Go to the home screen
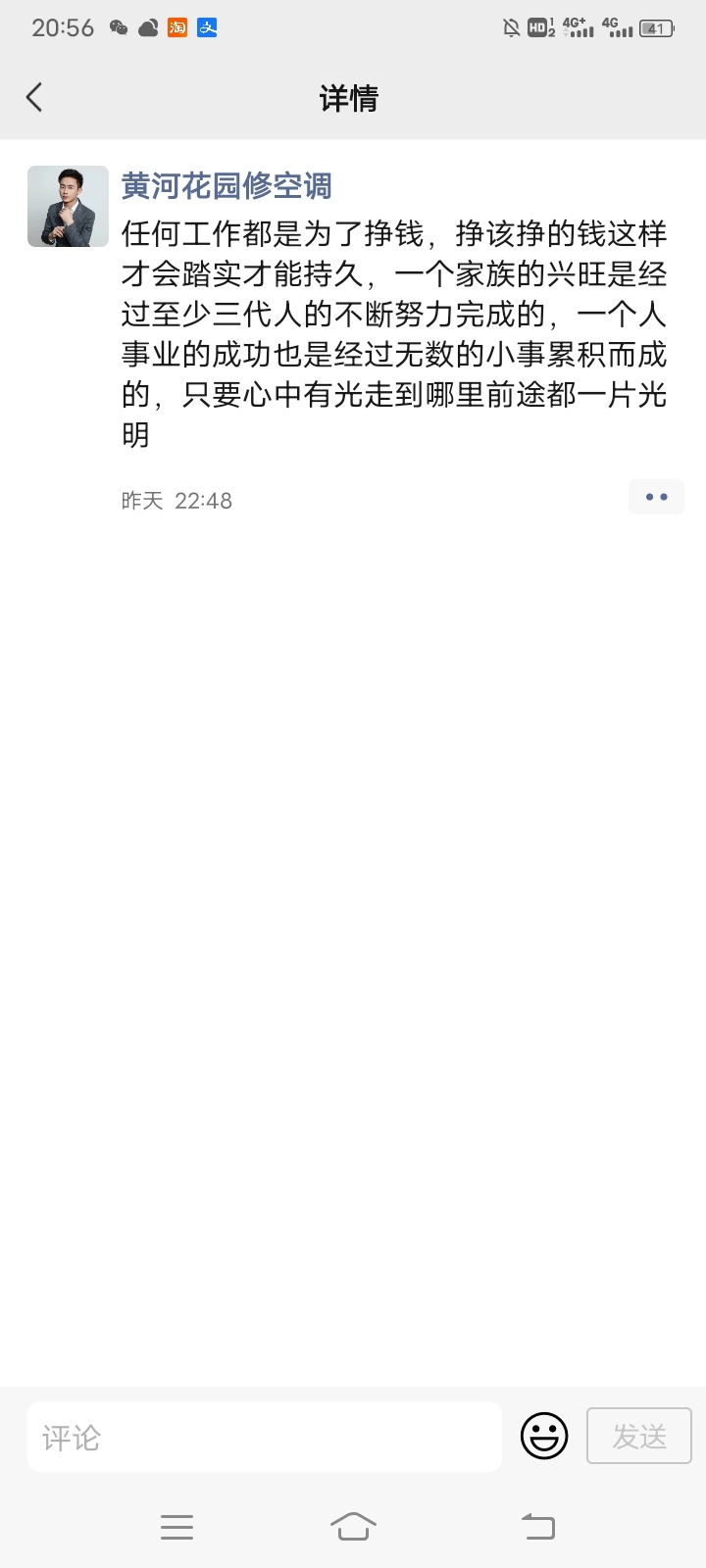The width and height of the screenshot is (706, 1568). 353,1527
